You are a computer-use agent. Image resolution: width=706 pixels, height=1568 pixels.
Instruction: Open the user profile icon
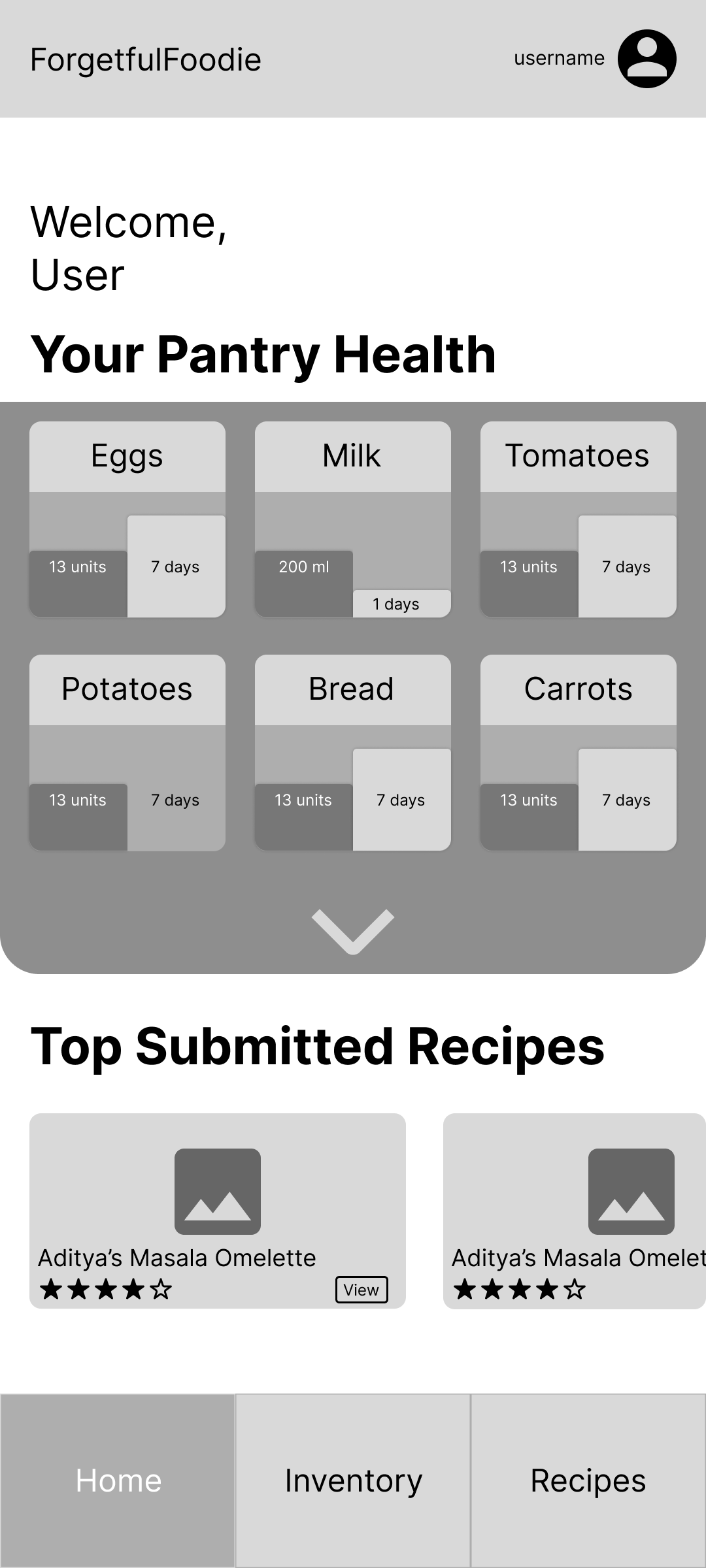pos(647,59)
